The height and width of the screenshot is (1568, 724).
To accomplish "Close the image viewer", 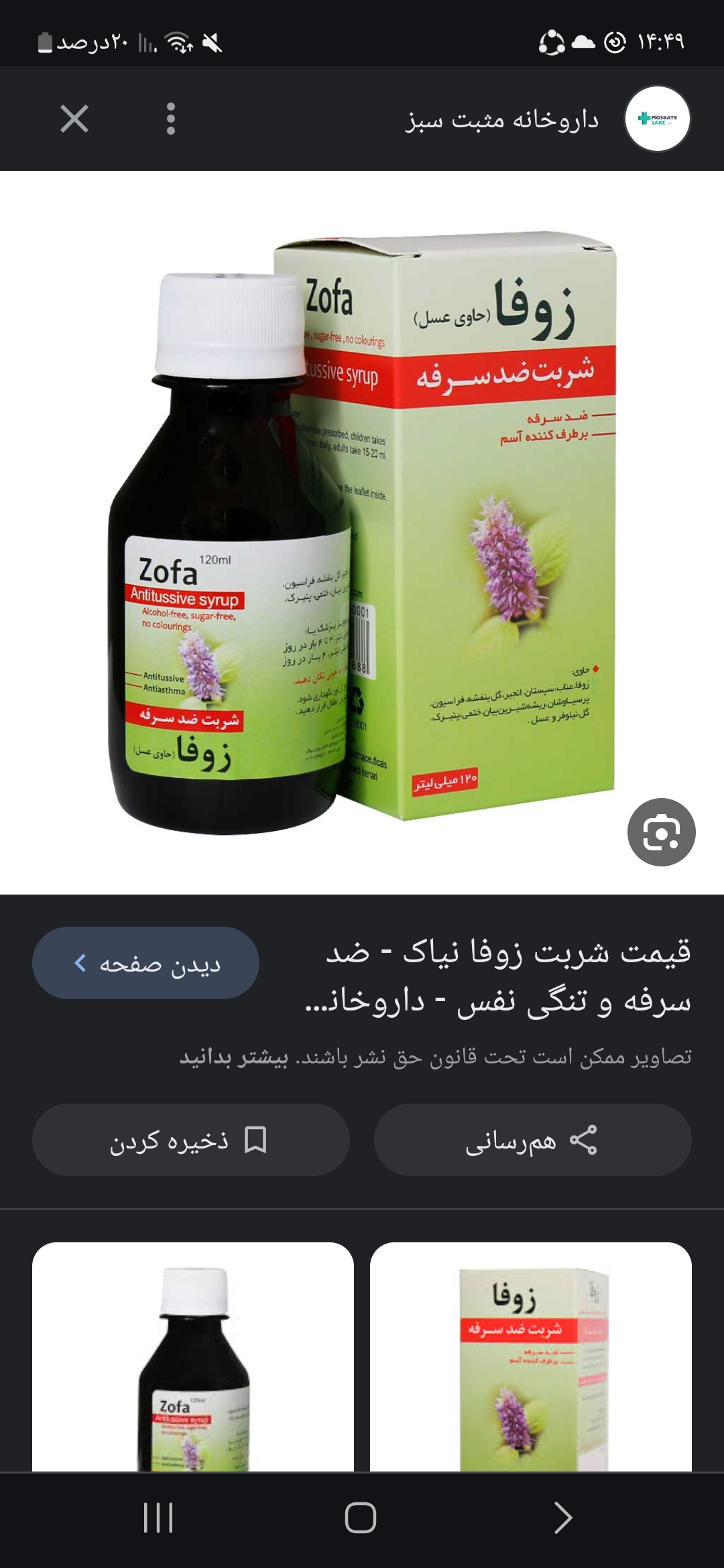I will click(x=74, y=119).
